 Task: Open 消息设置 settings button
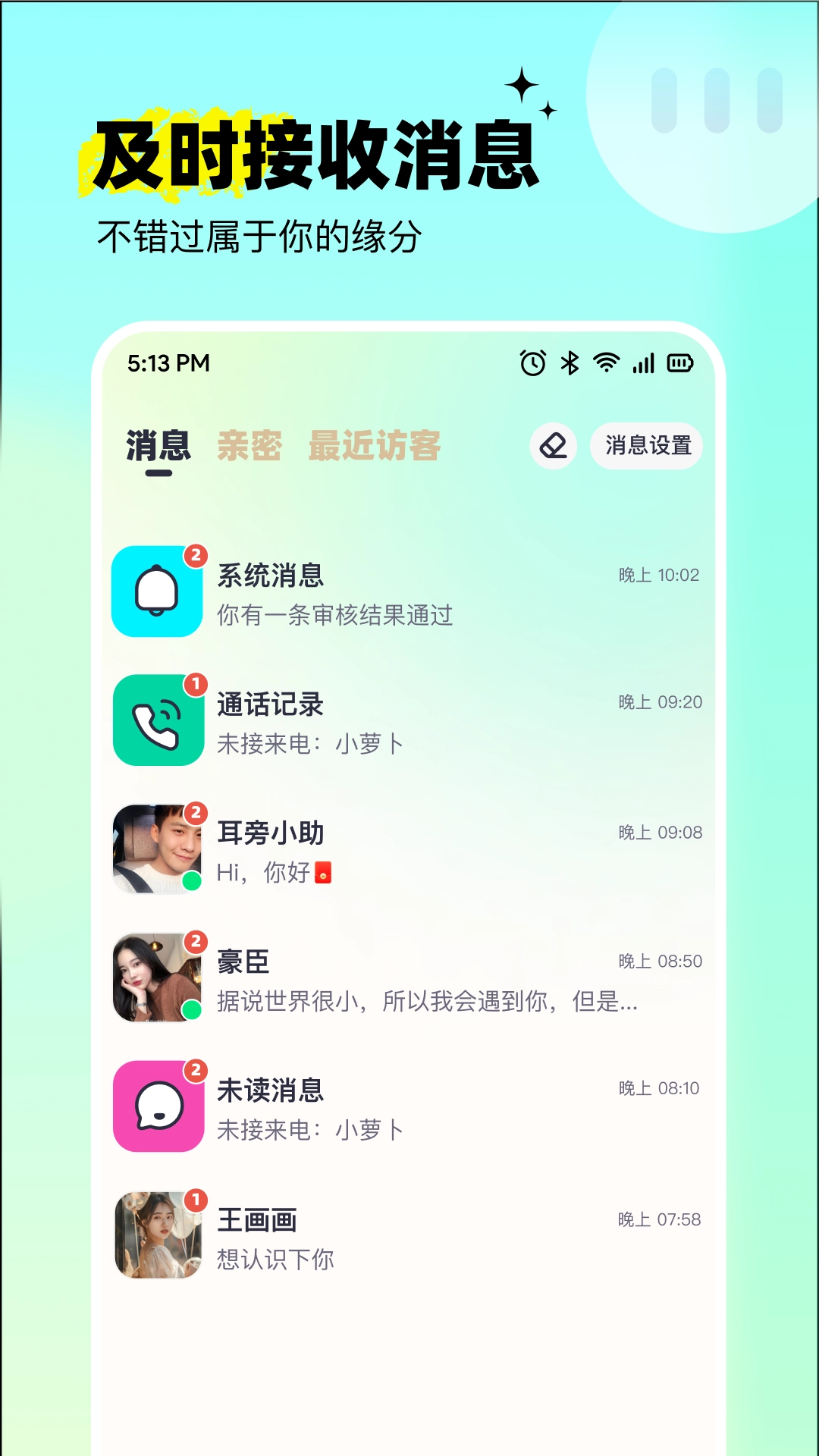pos(645,447)
